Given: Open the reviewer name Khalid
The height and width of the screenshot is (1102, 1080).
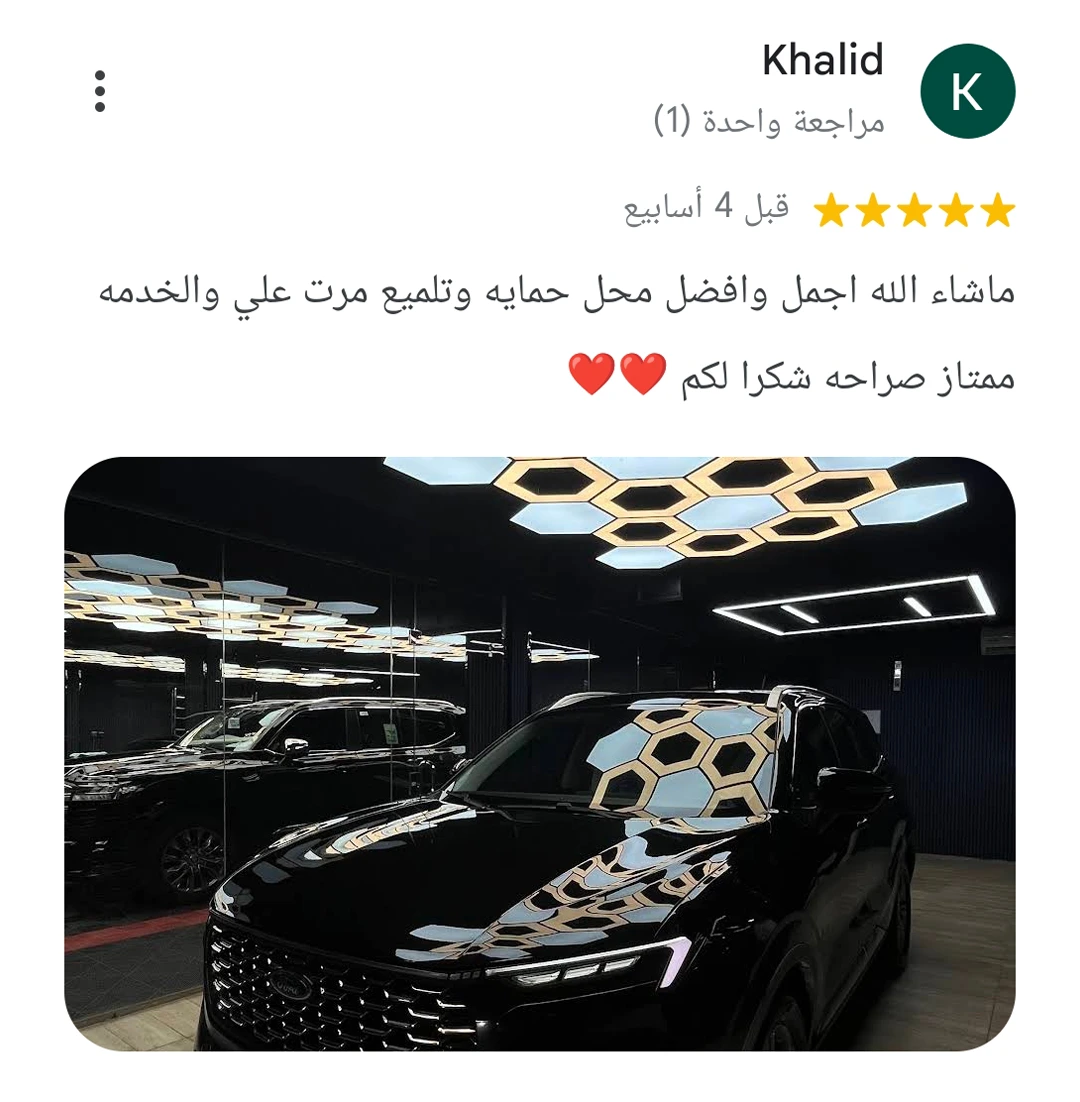Looking at the screenshot, I should 823,62.
